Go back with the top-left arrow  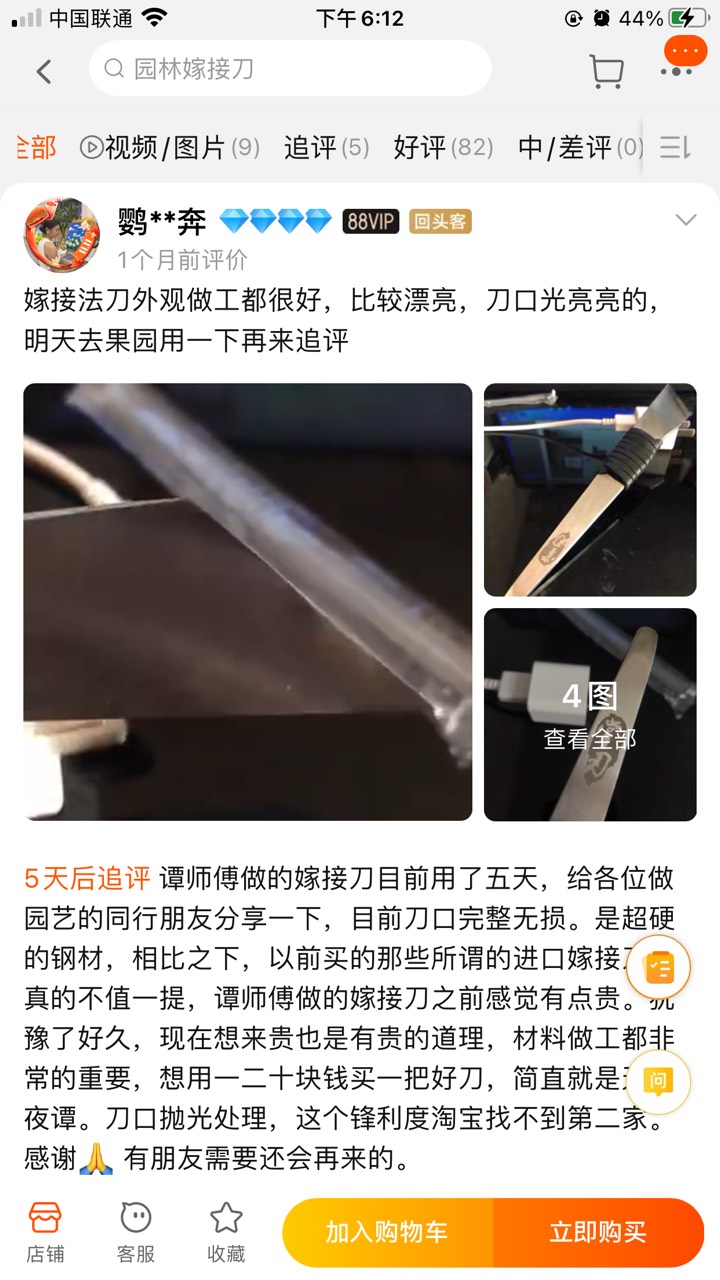click(43, 71)
